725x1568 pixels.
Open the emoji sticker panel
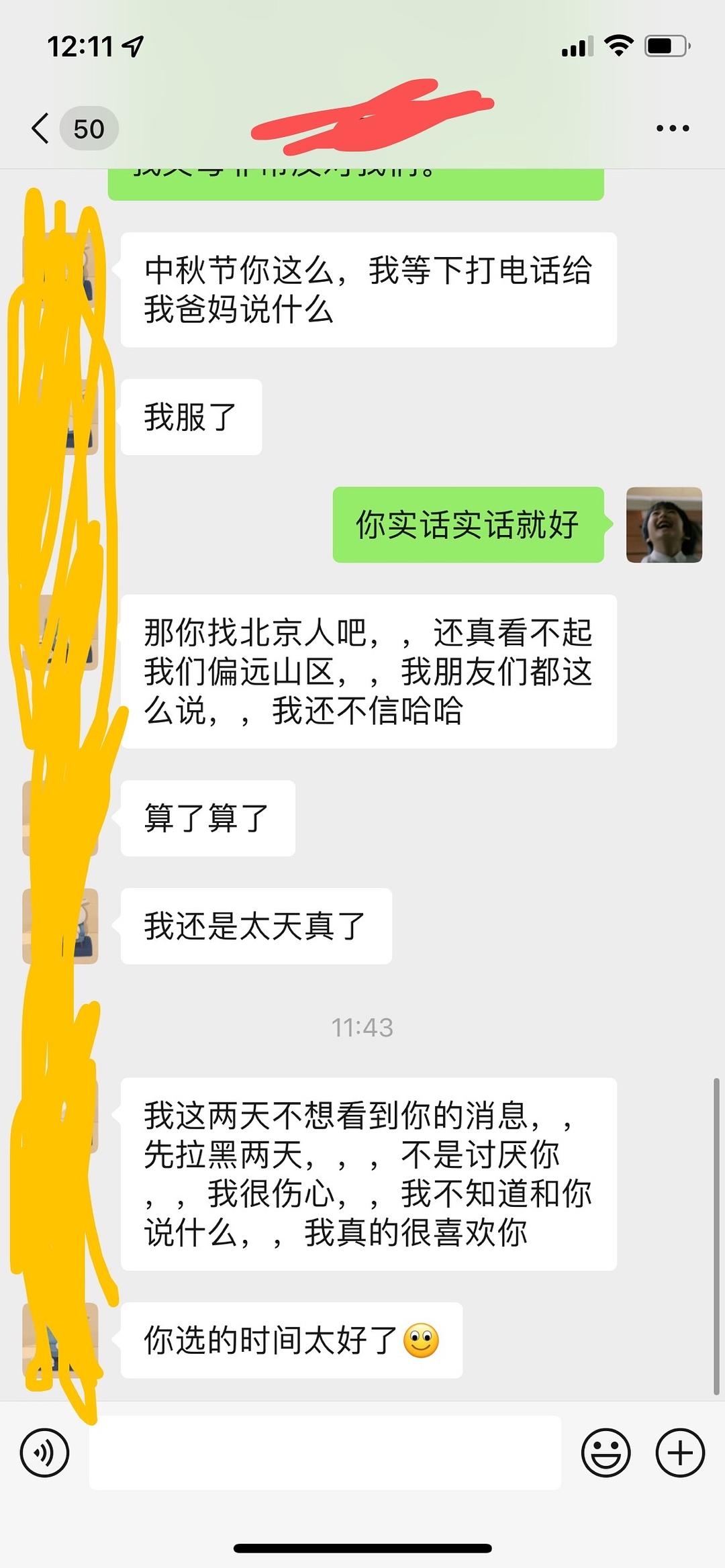coord(606,1453)
